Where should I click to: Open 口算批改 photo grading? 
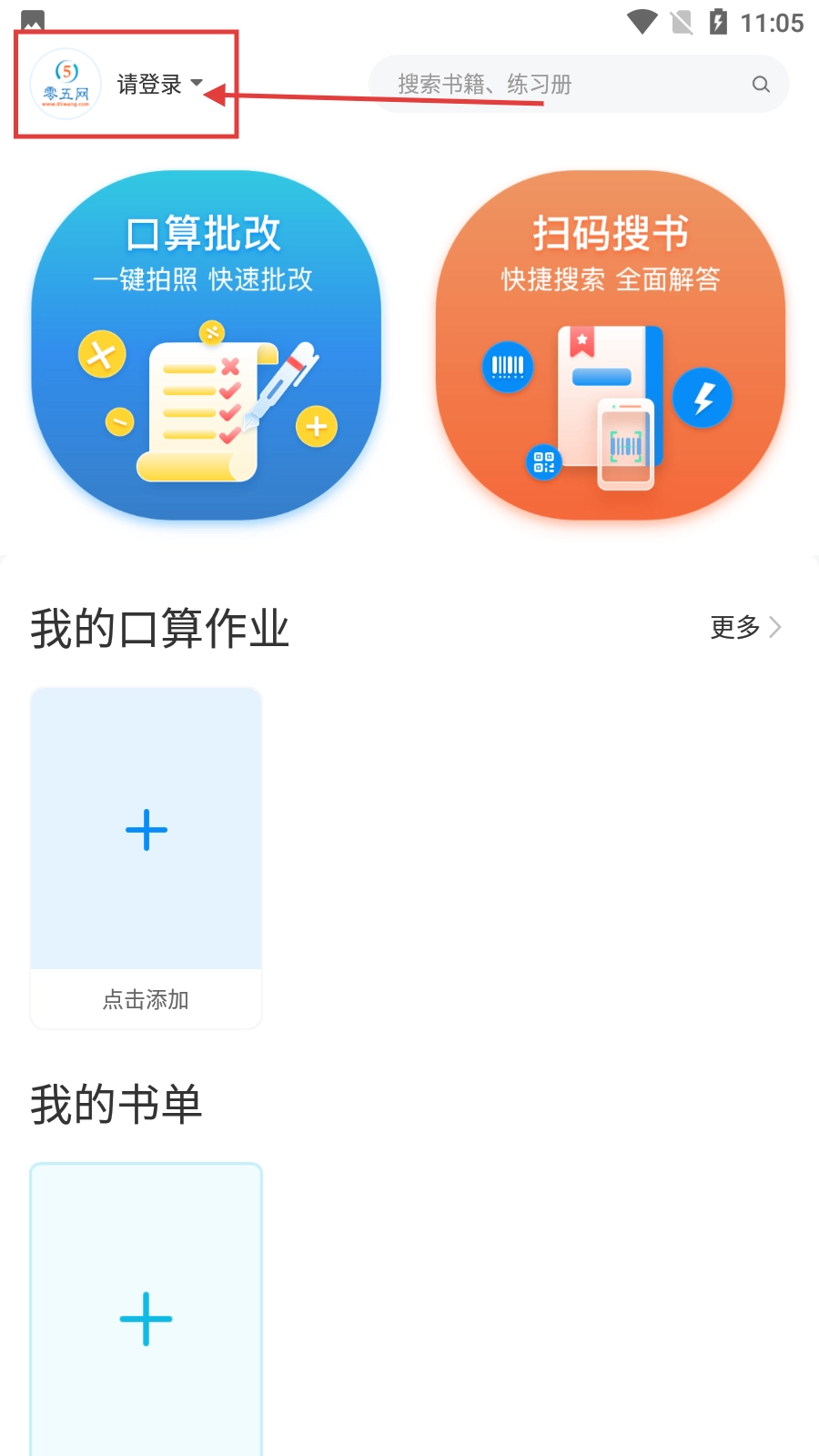(x=206, y=346)
